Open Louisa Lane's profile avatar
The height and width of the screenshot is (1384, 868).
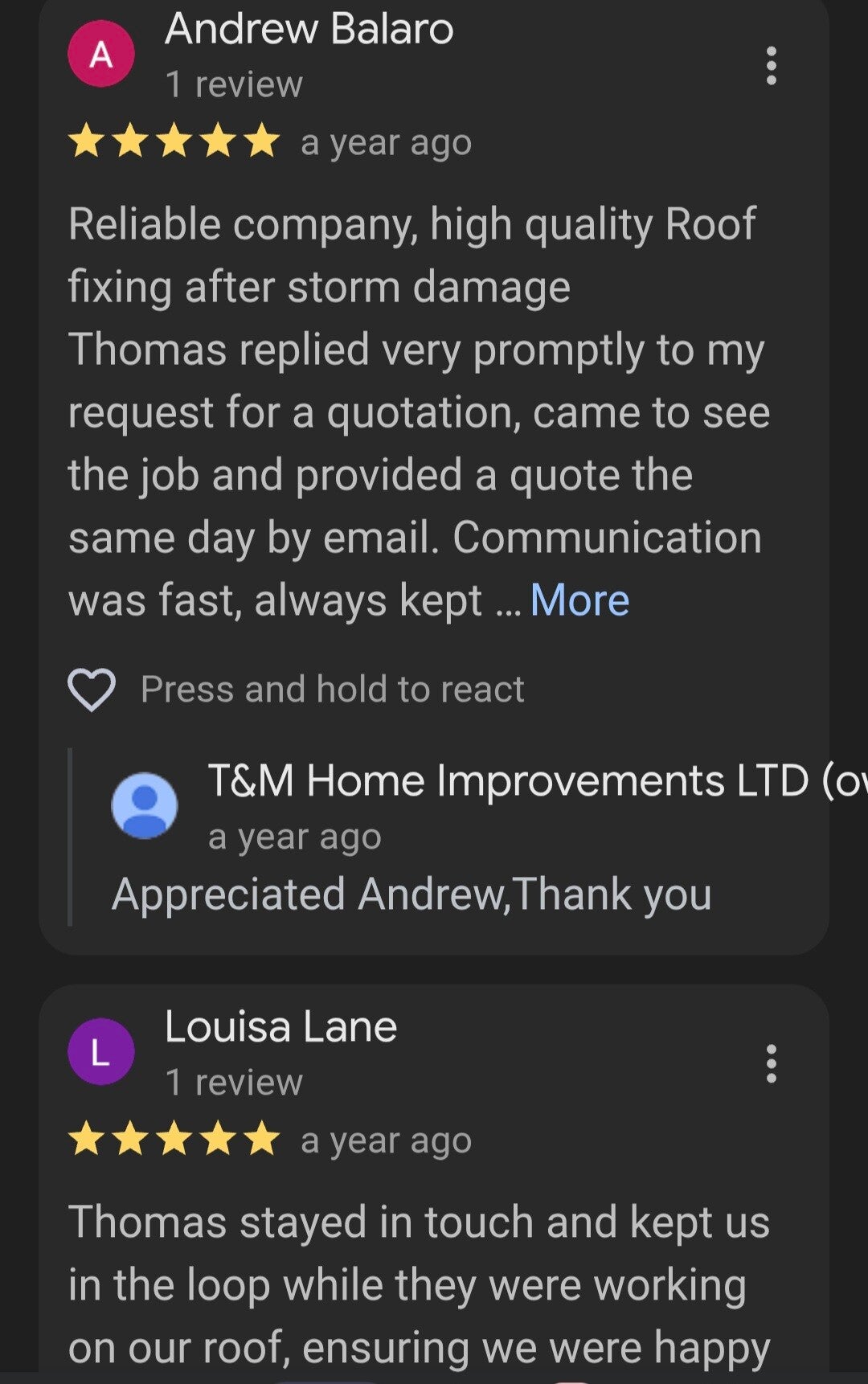point(101,1051)
